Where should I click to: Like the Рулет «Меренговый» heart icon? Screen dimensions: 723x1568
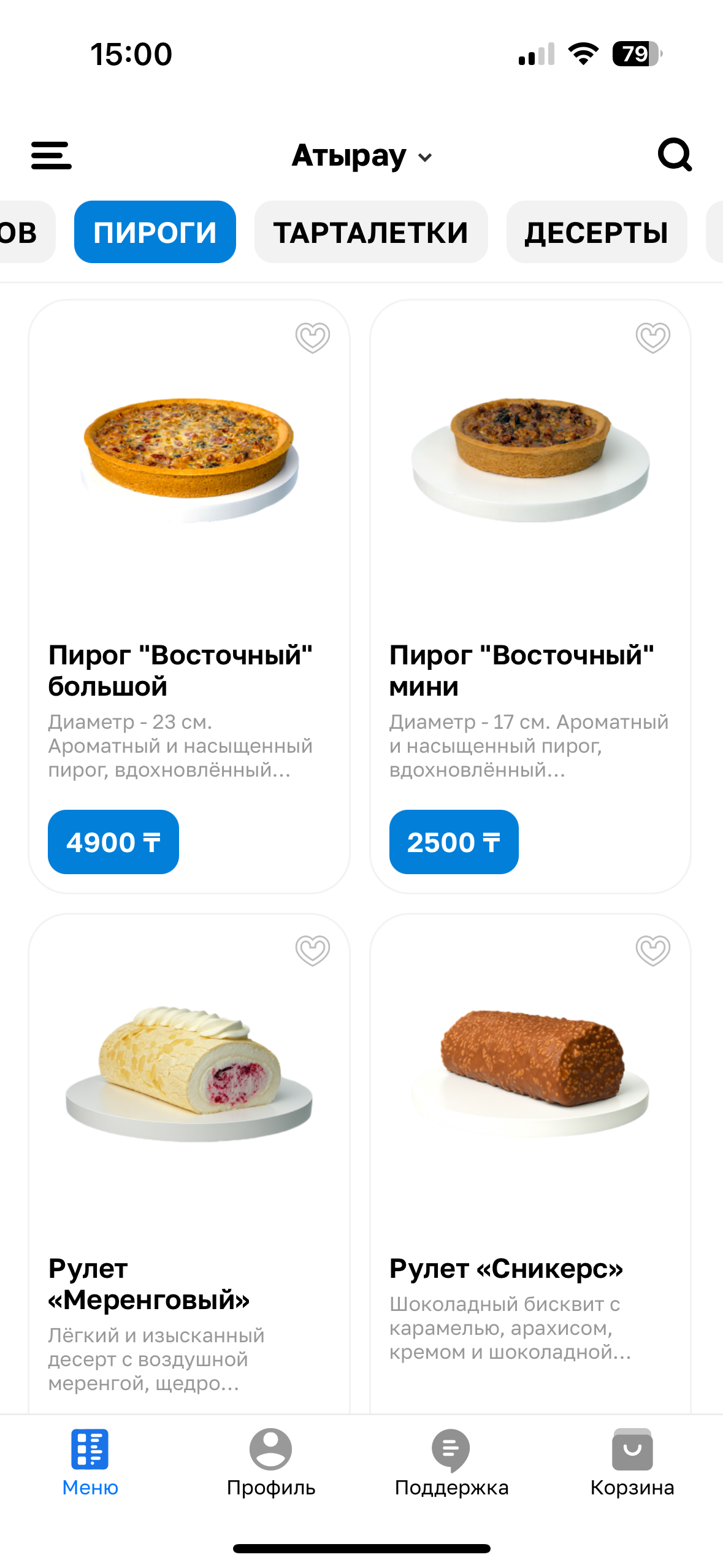[x=313, y=950]
